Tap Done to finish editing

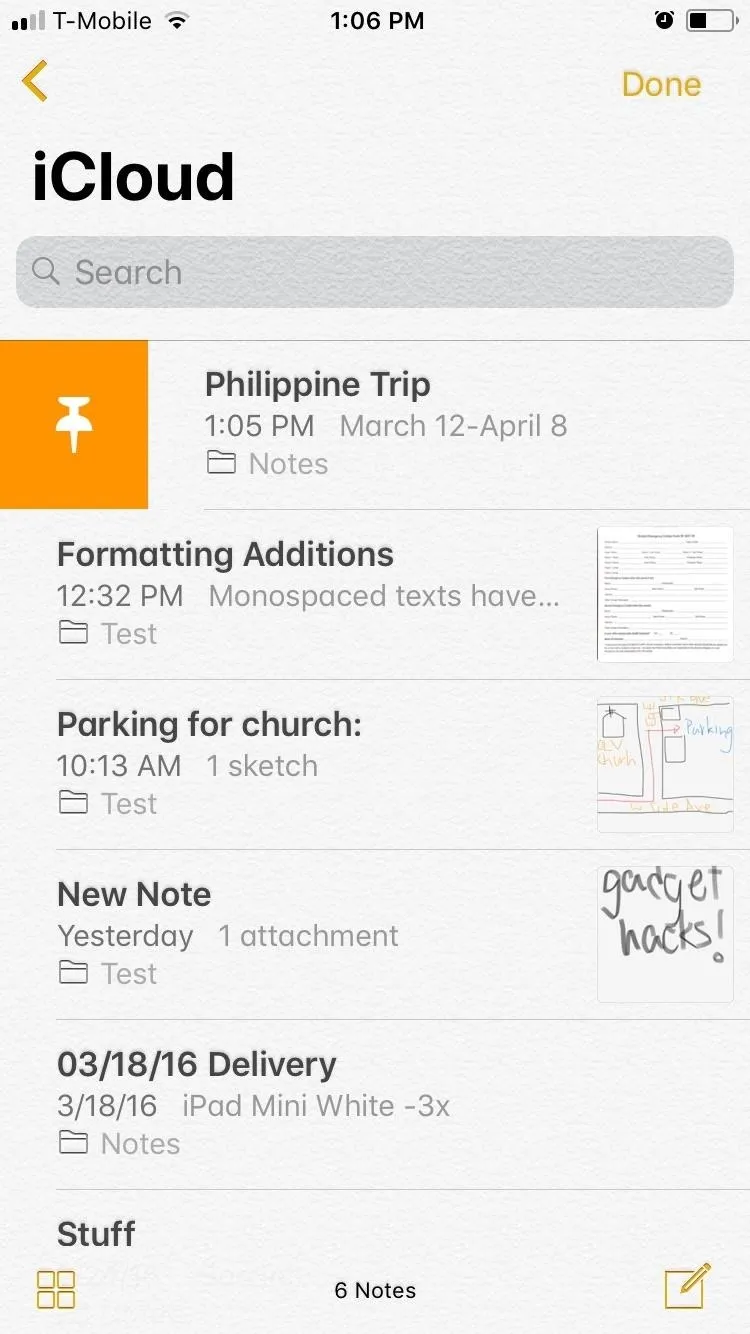661,84
